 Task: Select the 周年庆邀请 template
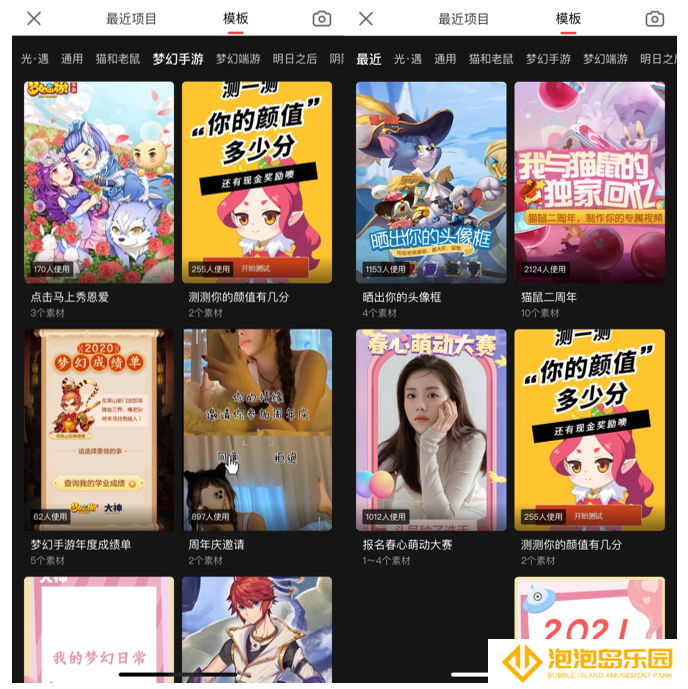[257, 429]
